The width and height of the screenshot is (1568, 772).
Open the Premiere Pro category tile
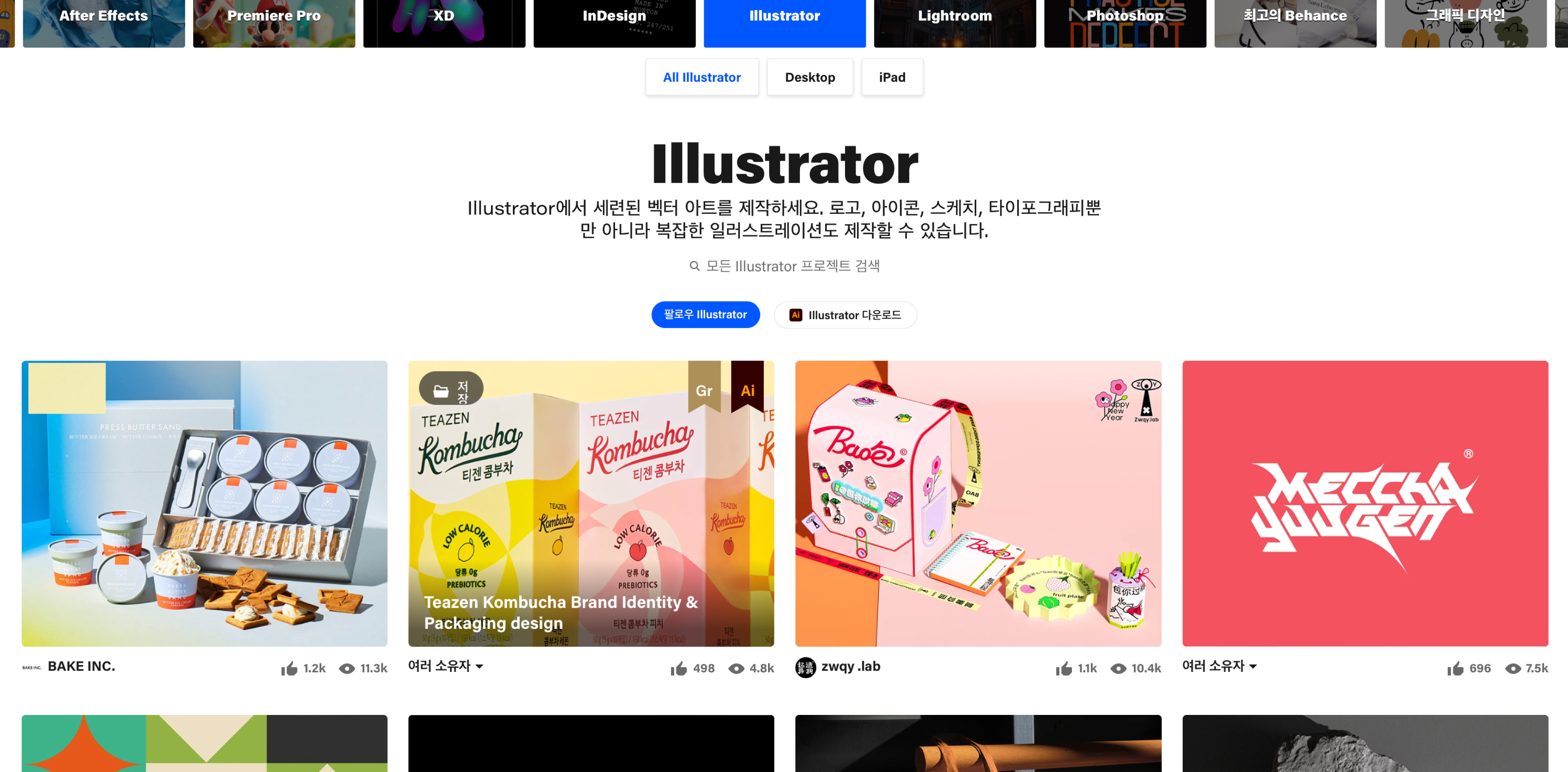tap(274, 18)
